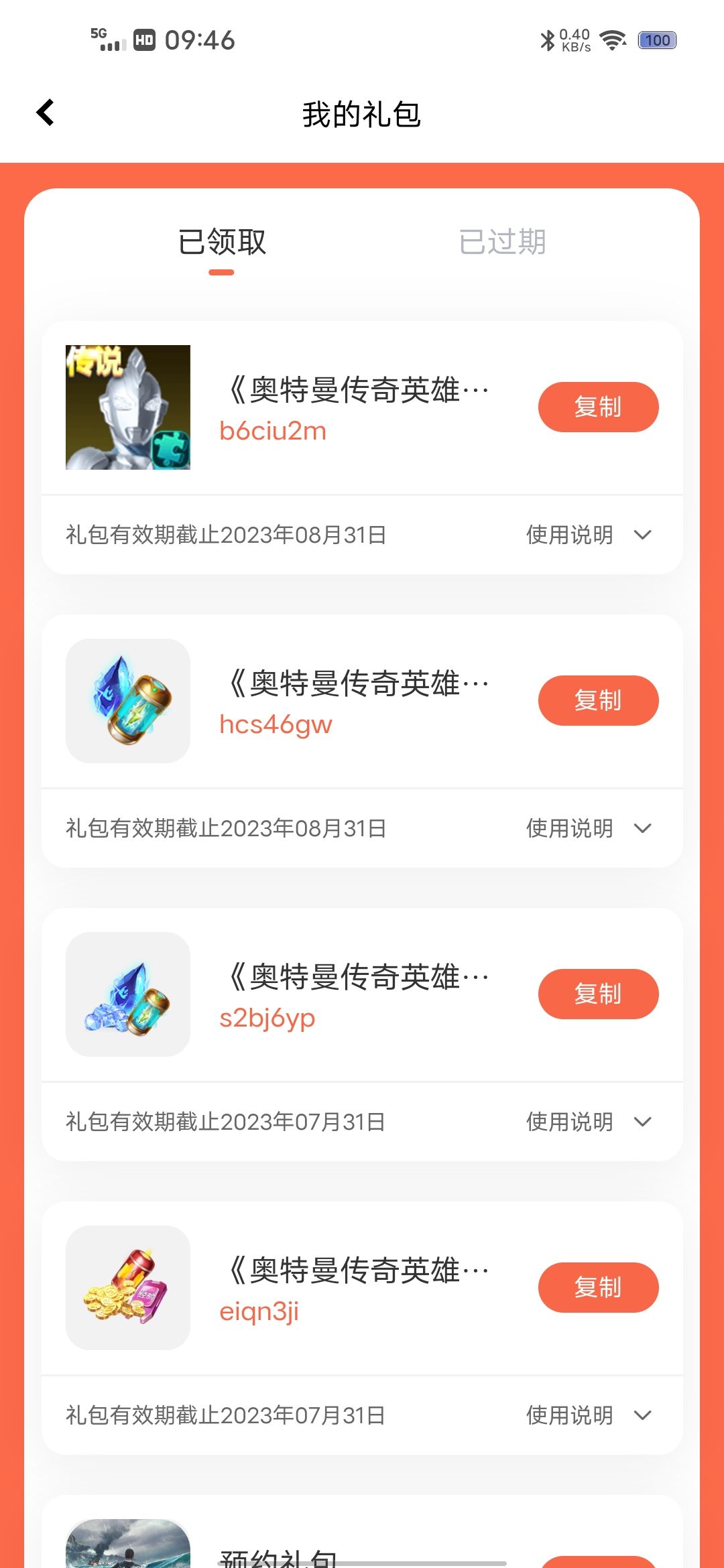Select the 已领取 tab
Image resolution: width=724 pixels, height=1568 pixels.
click(x=222, y=242)
